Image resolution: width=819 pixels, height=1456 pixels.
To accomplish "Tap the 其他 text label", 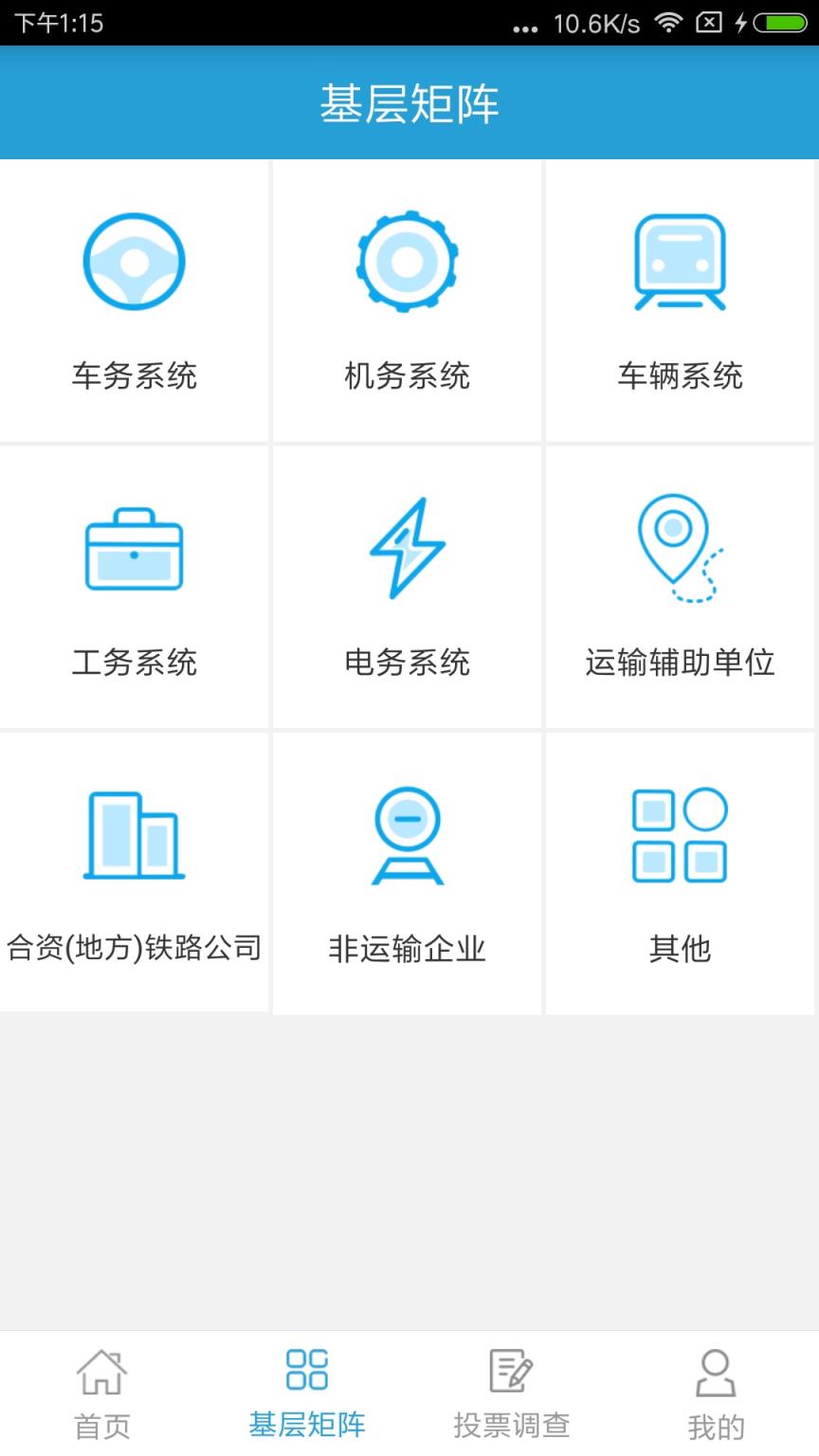I will point(679,950).
